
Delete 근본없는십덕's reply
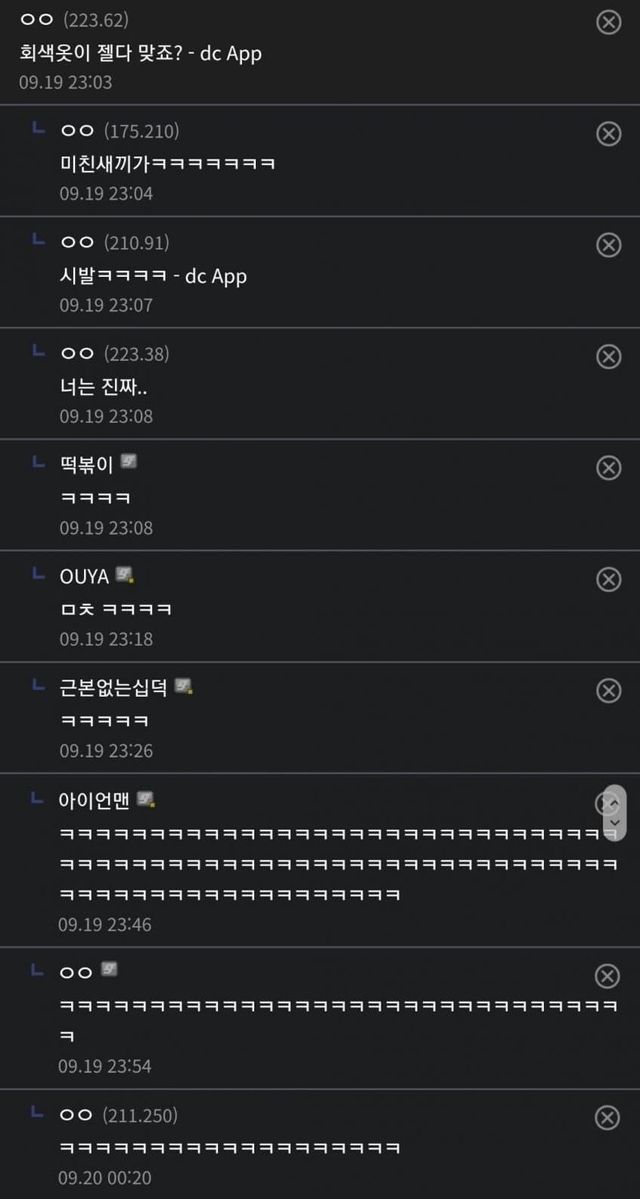(x=608, y=690)
